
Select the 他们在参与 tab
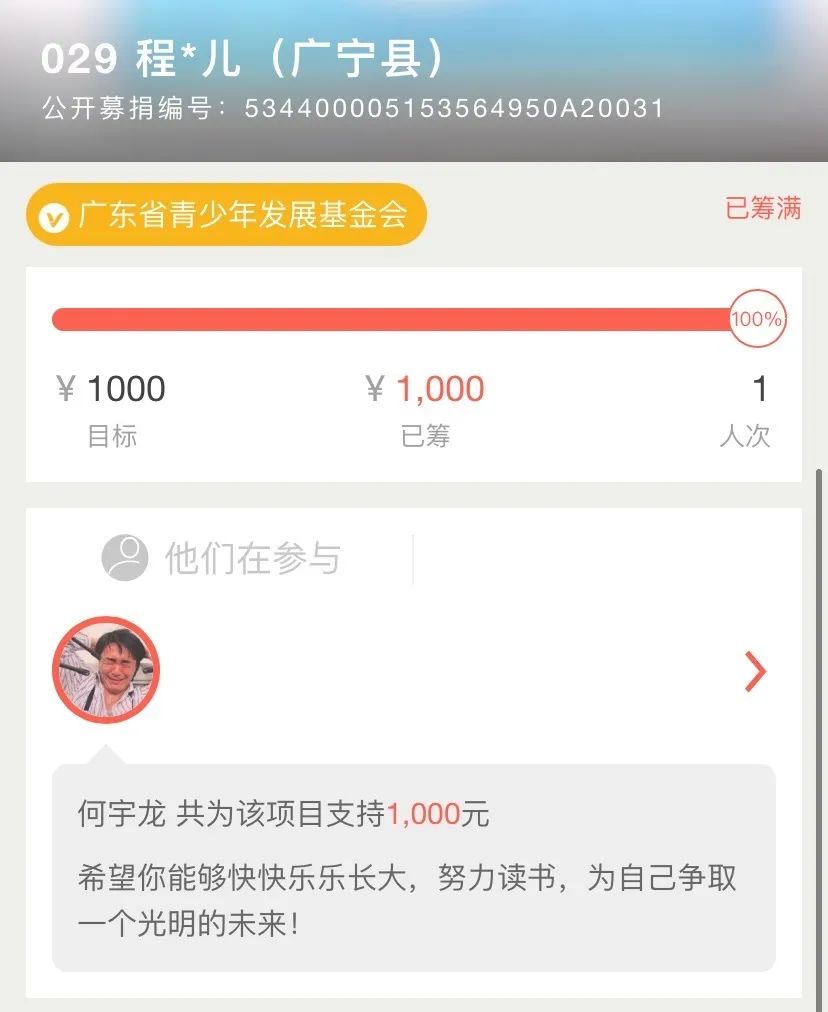221,558
